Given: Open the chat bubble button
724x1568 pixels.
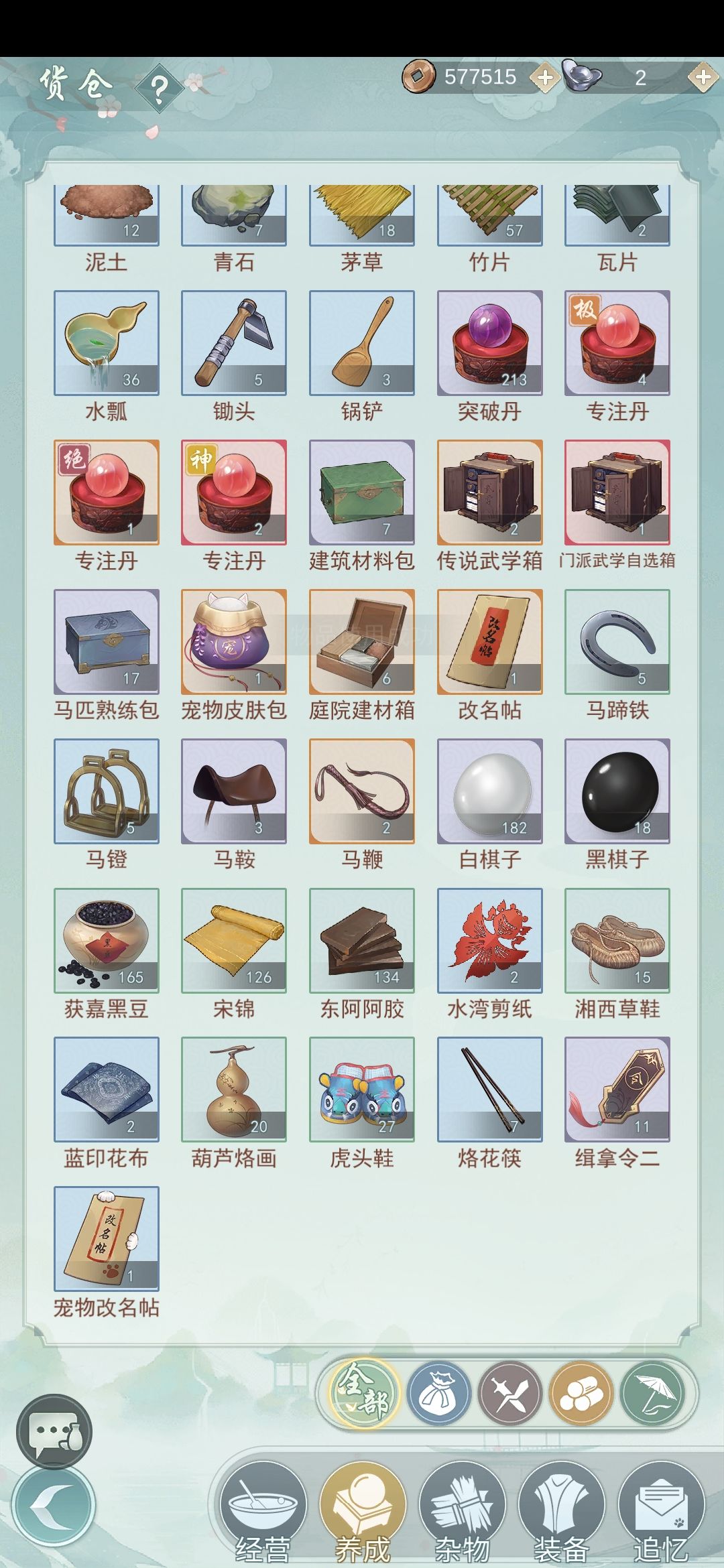Looking at the screenshot, I should [x=54, y=1432].
